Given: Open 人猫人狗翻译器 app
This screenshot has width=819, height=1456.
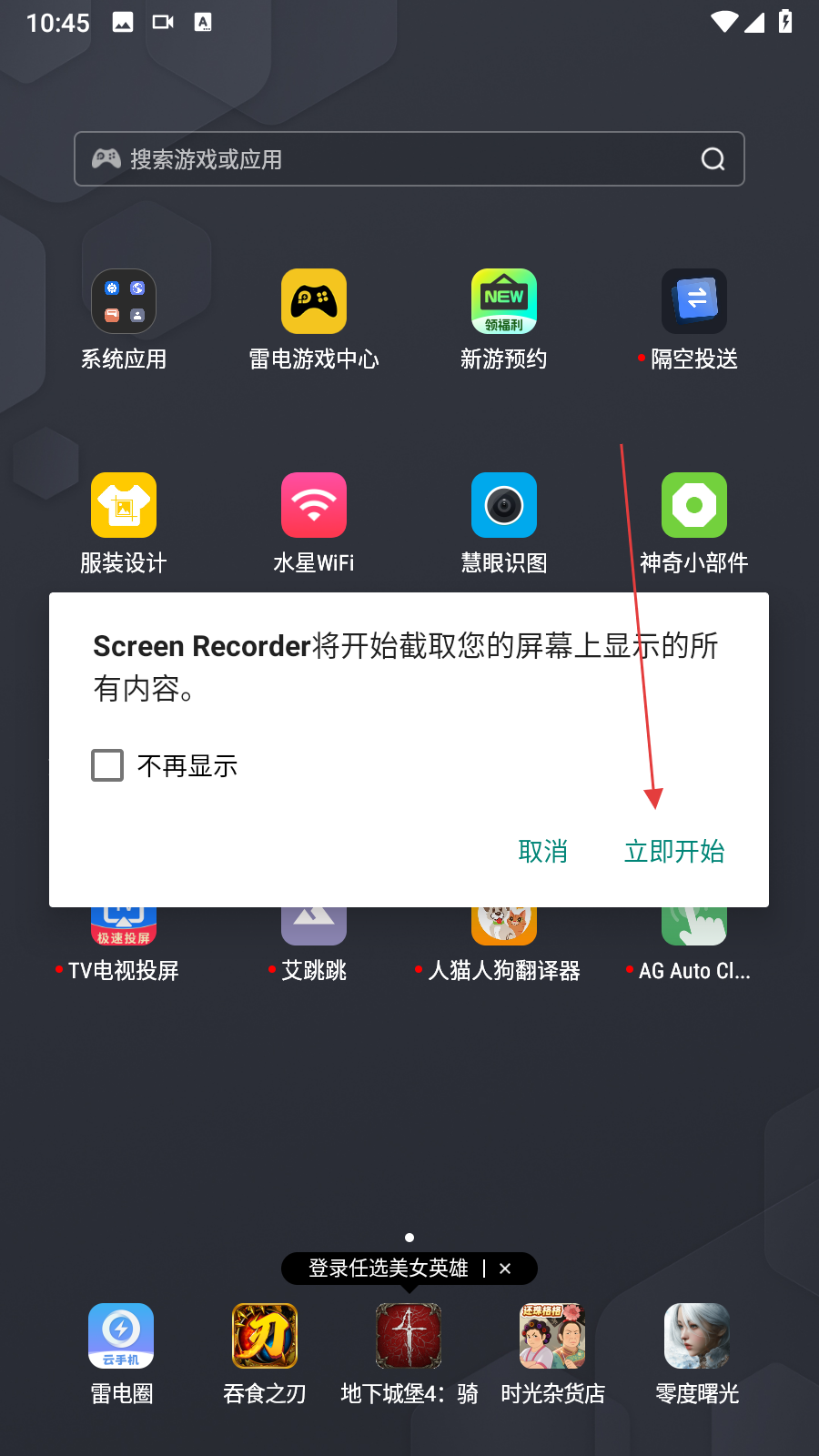Looking at the screenshot, I should point(504,970).
